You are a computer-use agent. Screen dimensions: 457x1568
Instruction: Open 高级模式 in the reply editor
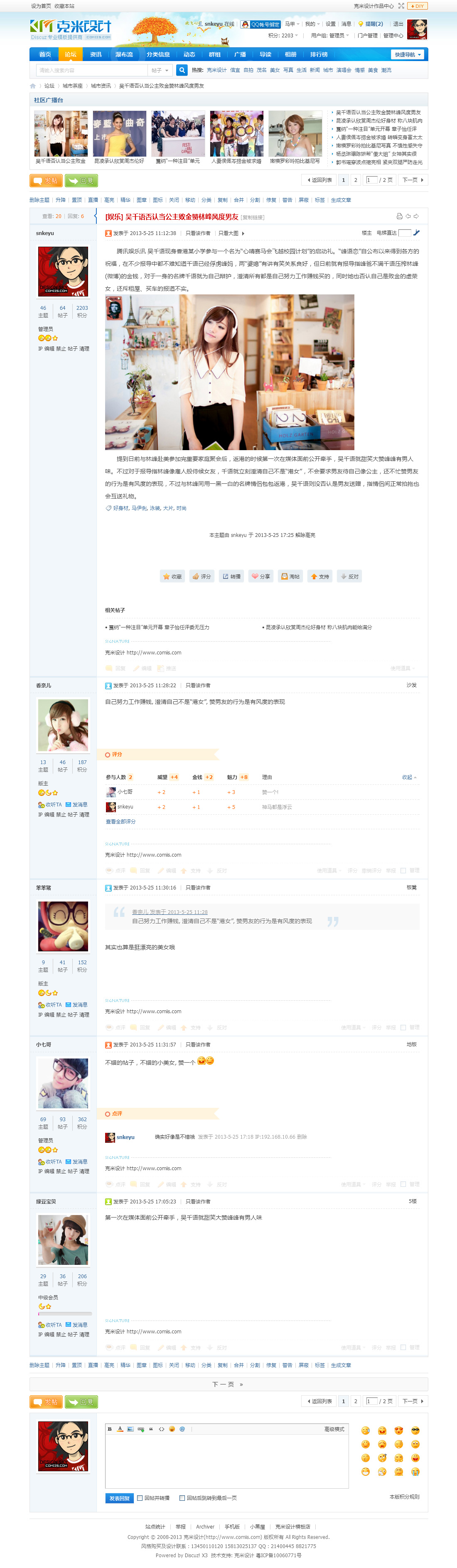[334, 1428]
